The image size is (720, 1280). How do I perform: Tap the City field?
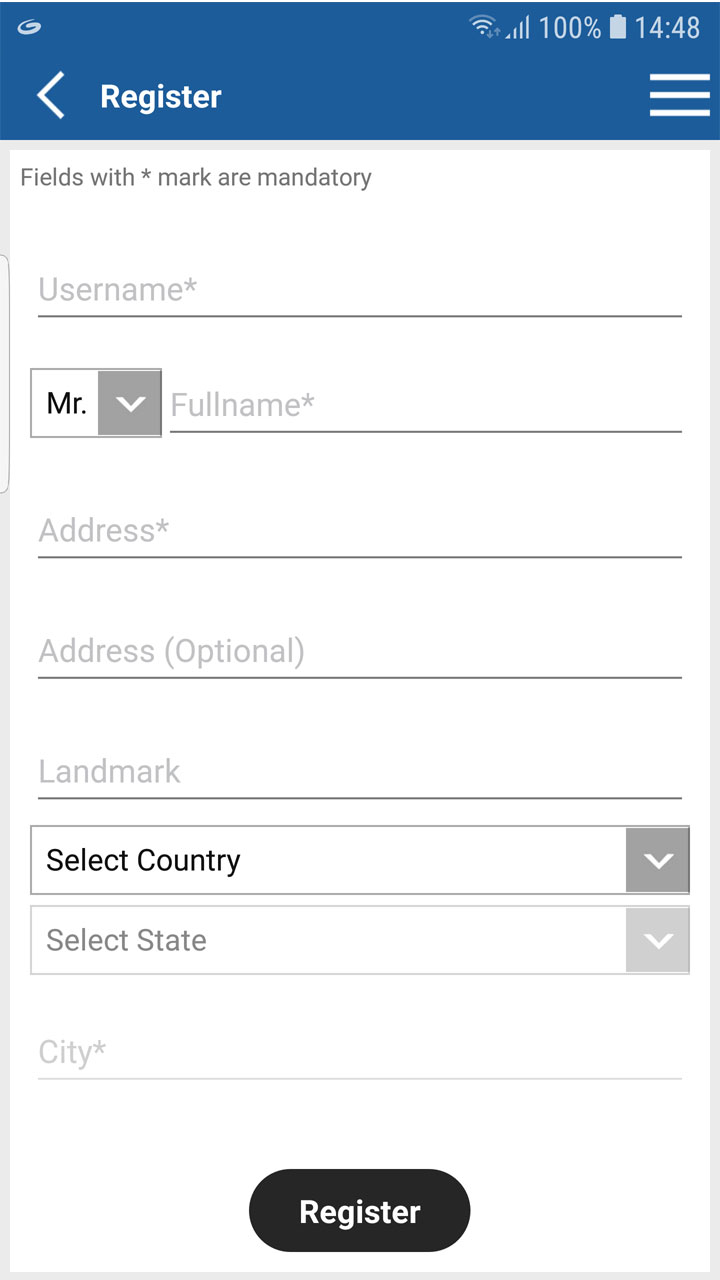pos(360,1053)
